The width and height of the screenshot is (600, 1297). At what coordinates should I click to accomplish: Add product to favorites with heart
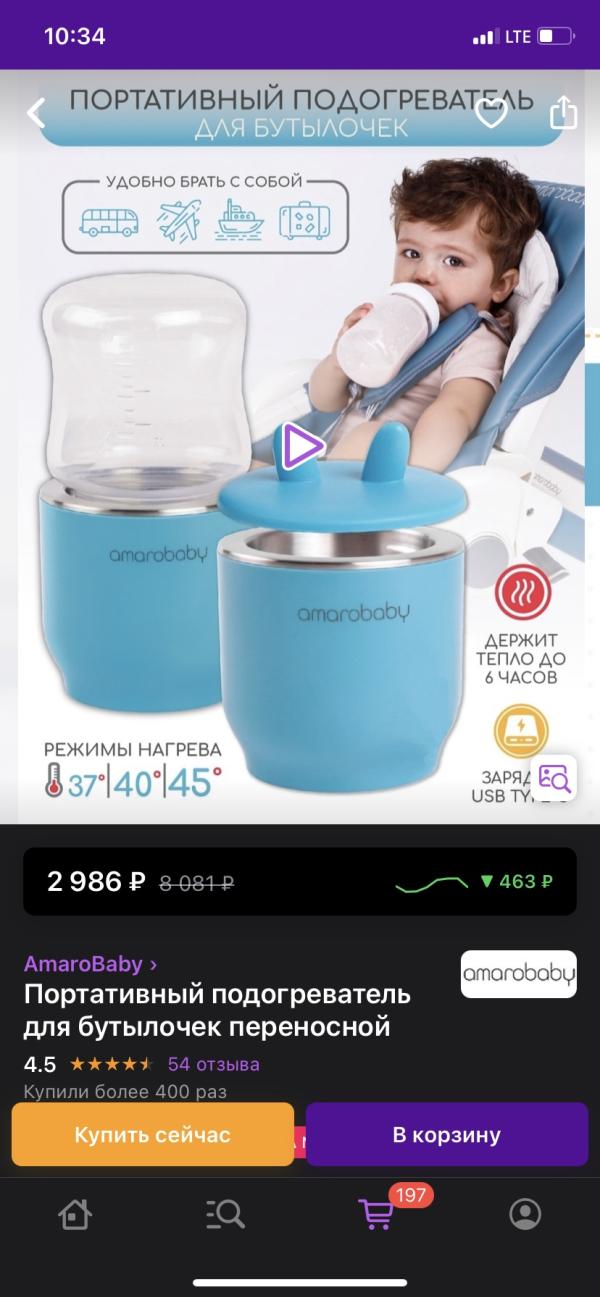[x=490, y=113]
